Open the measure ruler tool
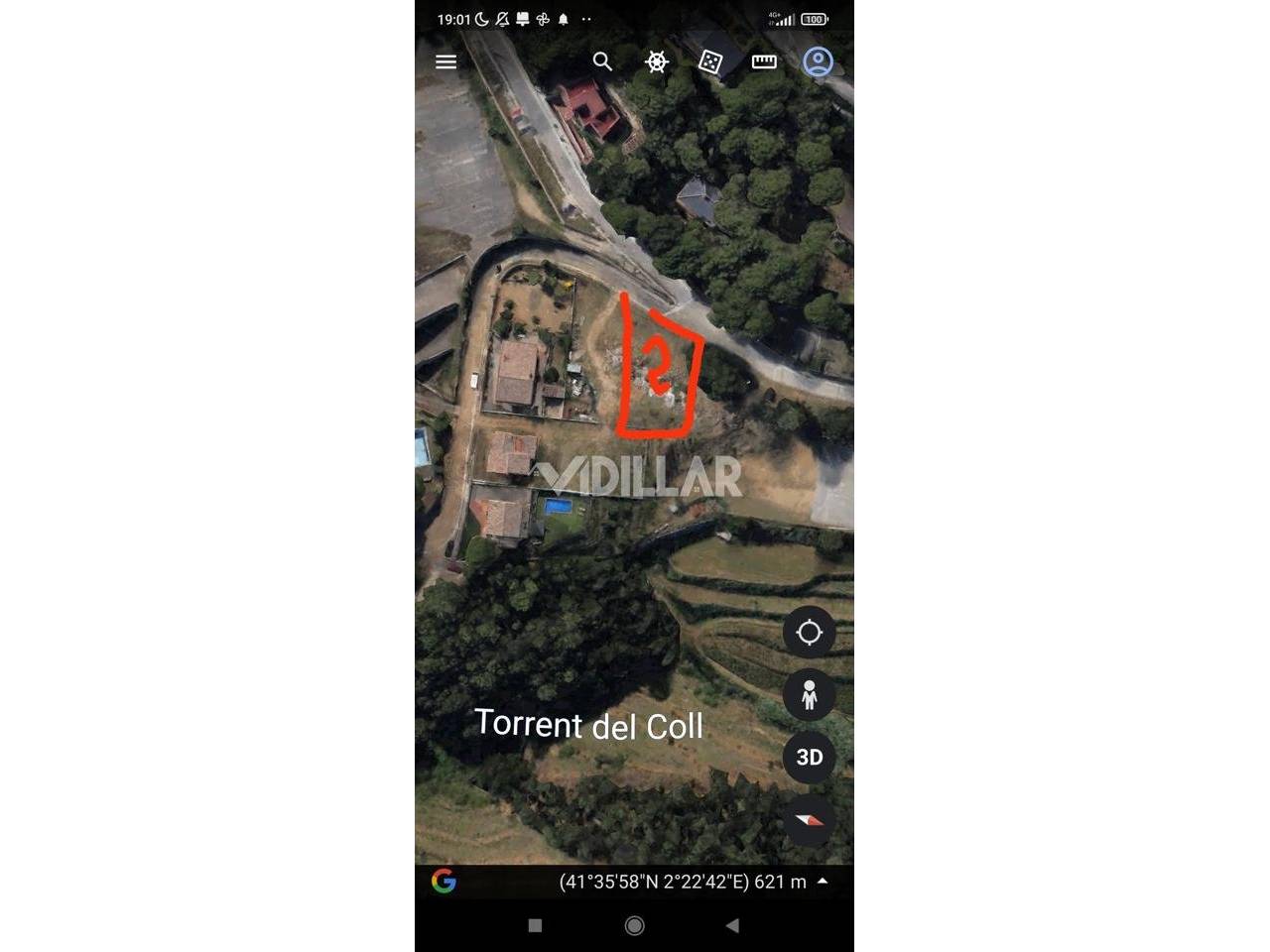This screenshot has width=1270, height=952. point(764,61)
